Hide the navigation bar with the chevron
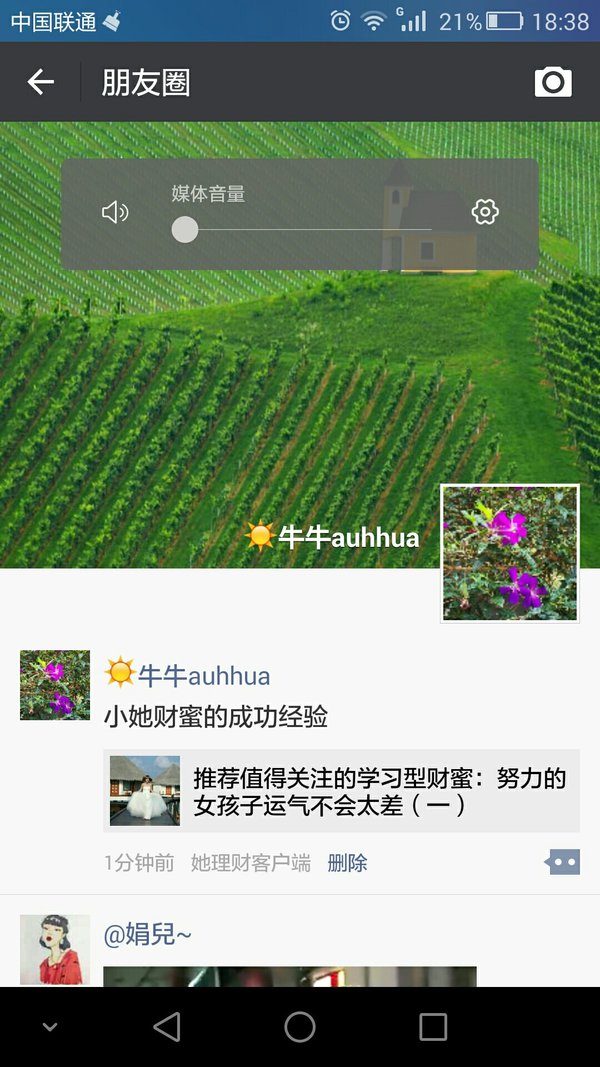Screen dimensions: 600x1067 click(50, 1028)
